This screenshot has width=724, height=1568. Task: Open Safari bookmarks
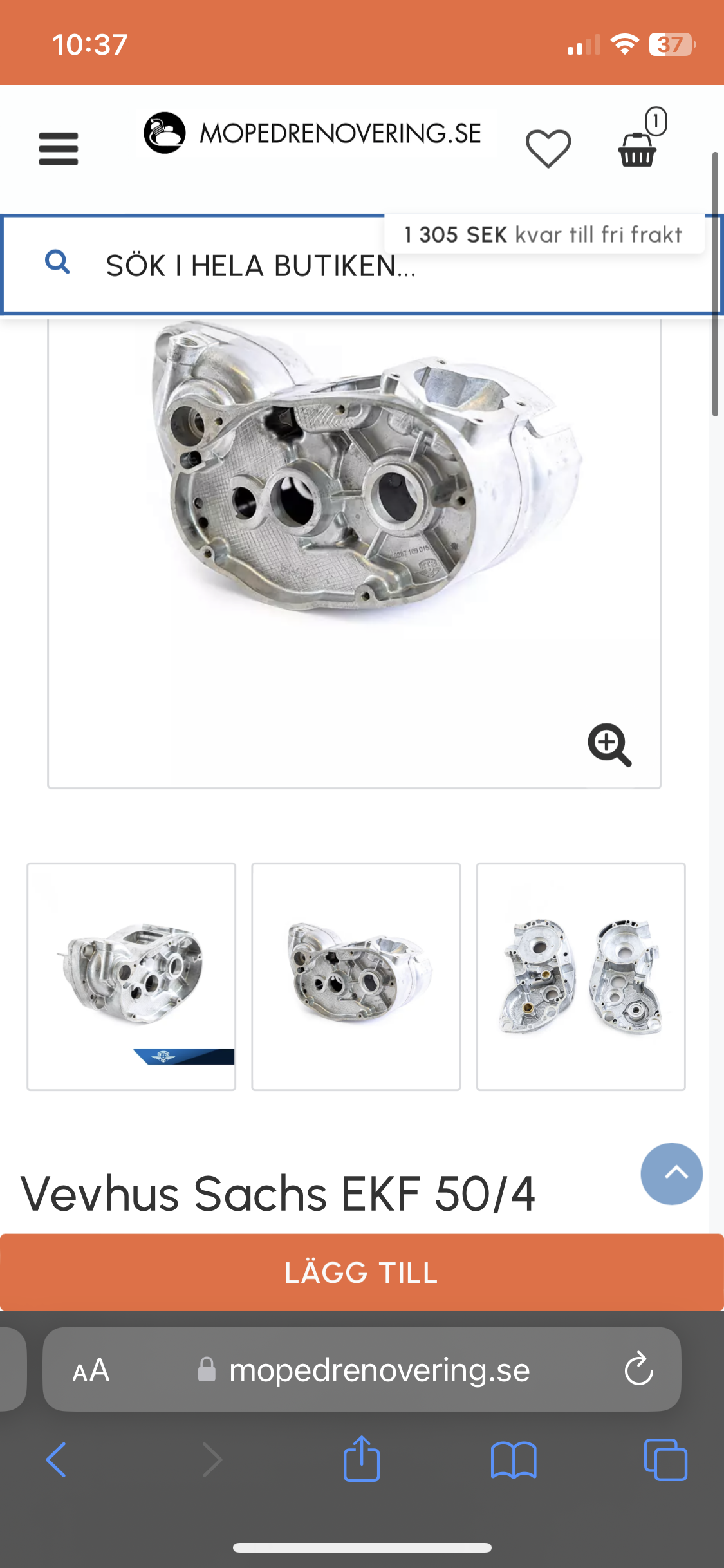pos(513,1459)
